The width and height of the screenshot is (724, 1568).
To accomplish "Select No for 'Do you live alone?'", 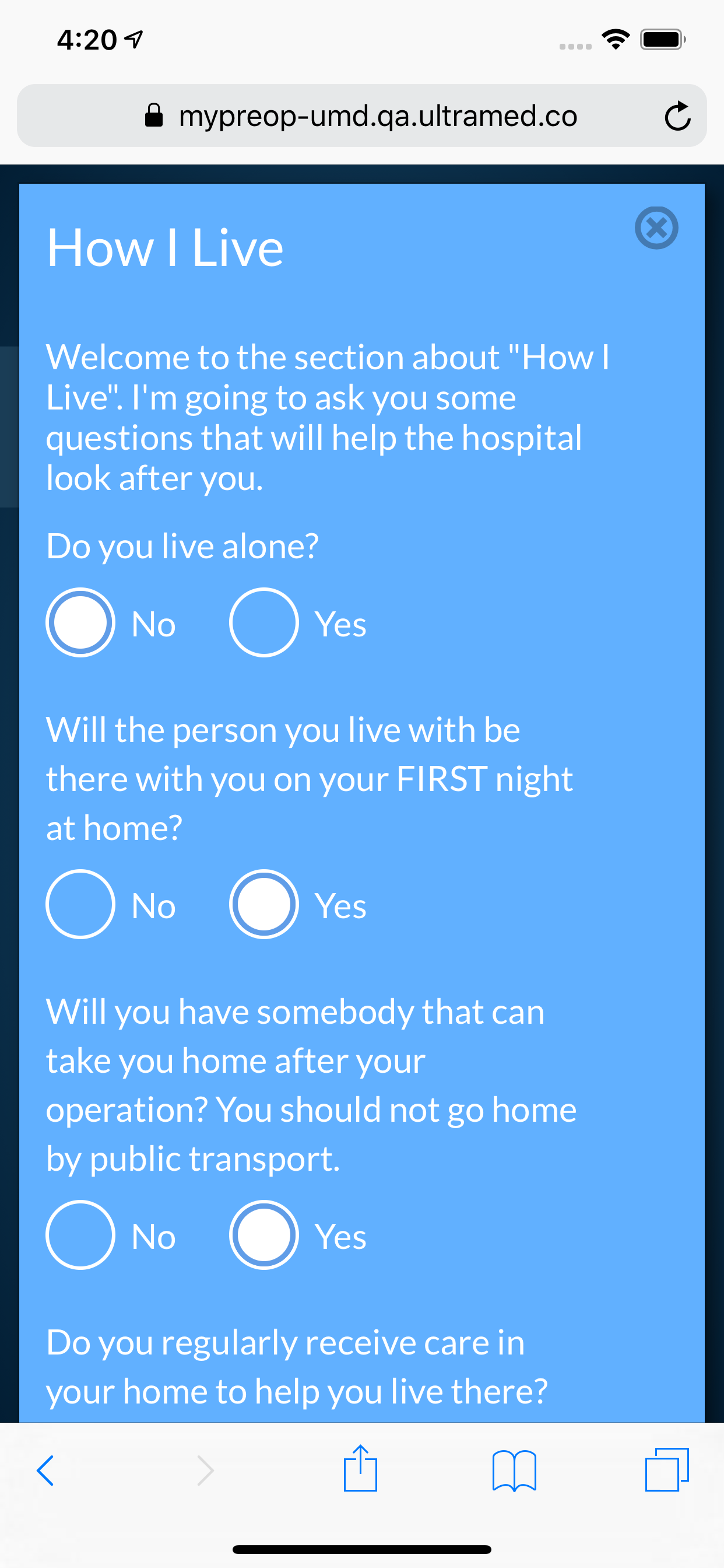I will [x=80, y=622].
